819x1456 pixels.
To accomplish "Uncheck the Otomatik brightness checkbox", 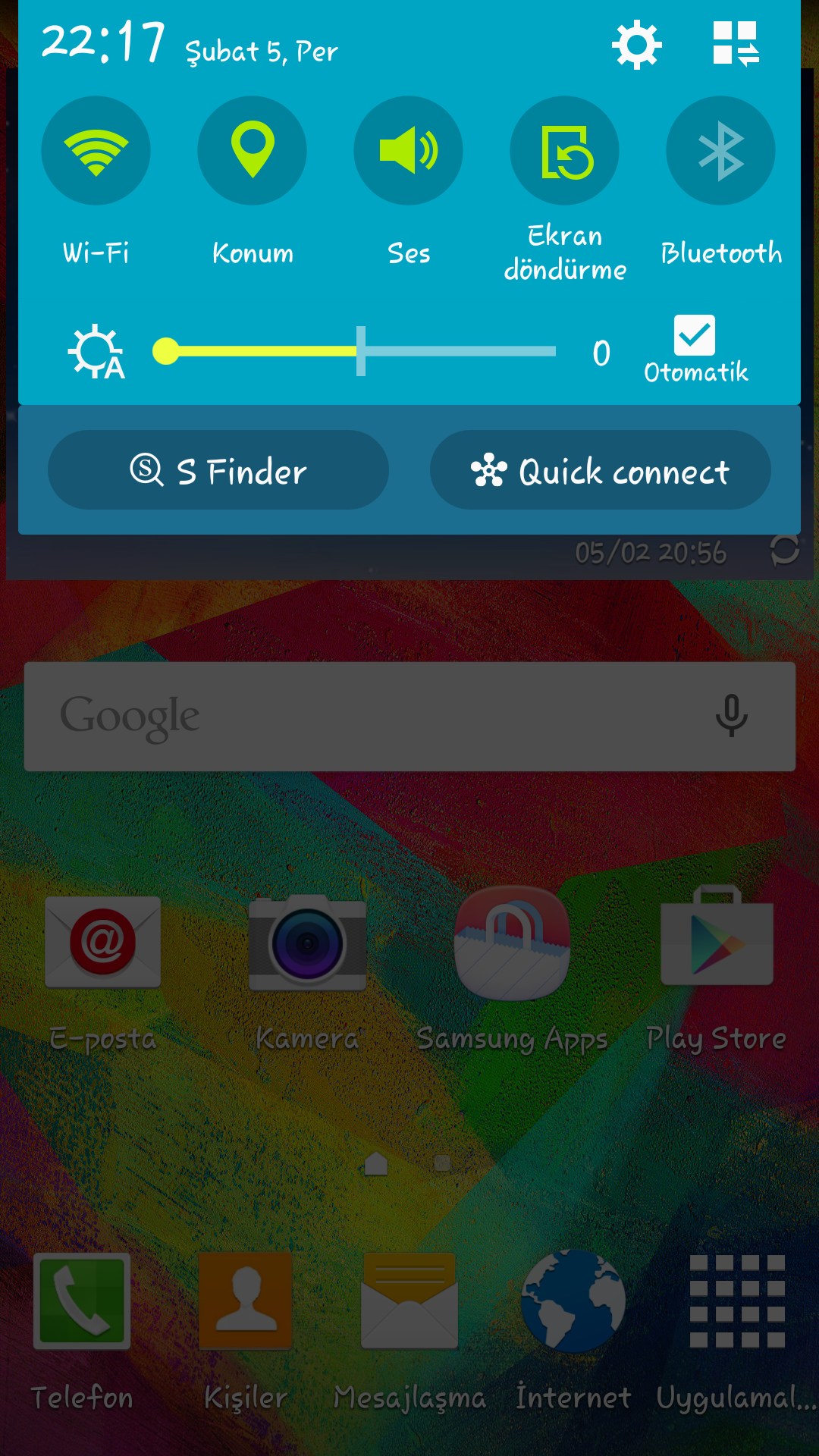I will (x=694, y=335).
